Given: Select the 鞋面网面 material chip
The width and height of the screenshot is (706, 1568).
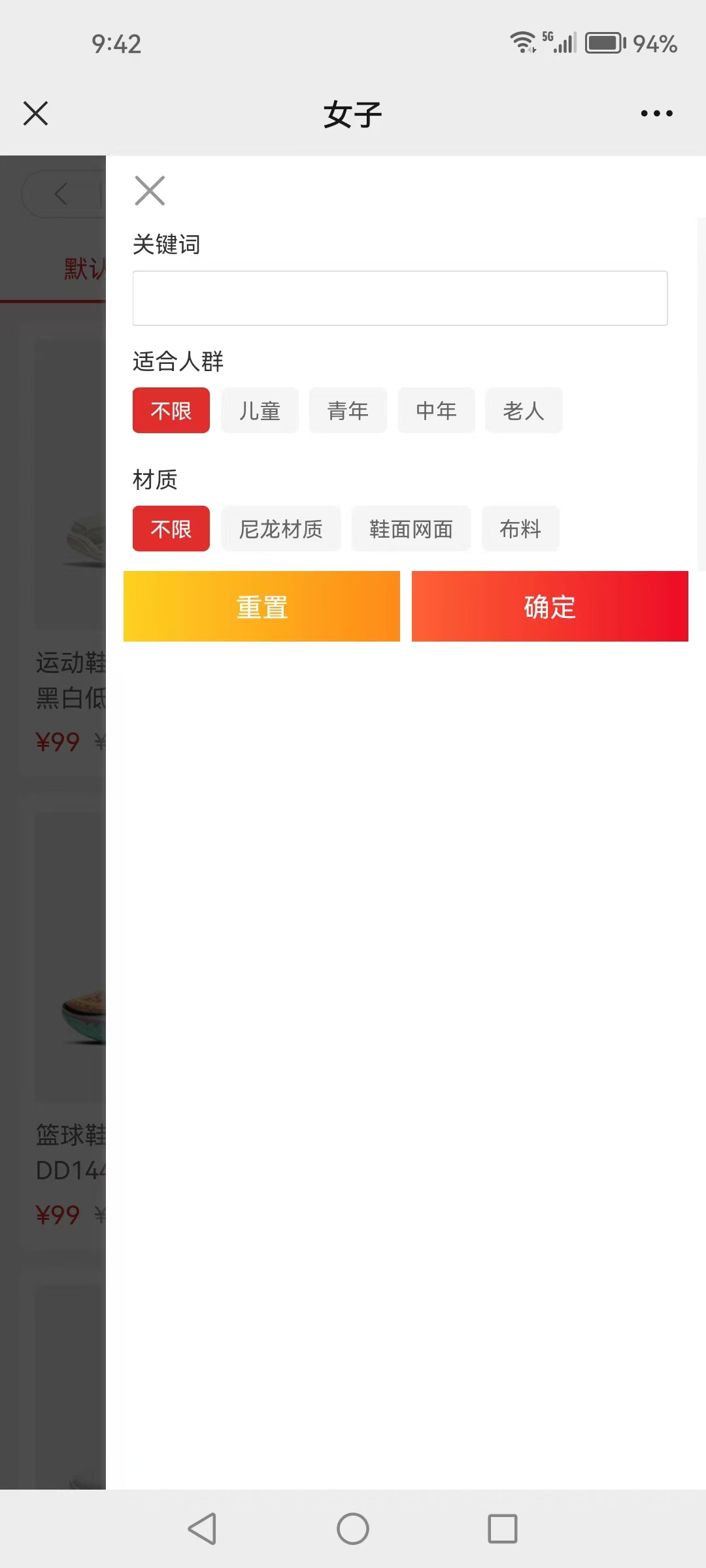Looking at the screenshot, I should pyautogui.click(x=411, y=529).
